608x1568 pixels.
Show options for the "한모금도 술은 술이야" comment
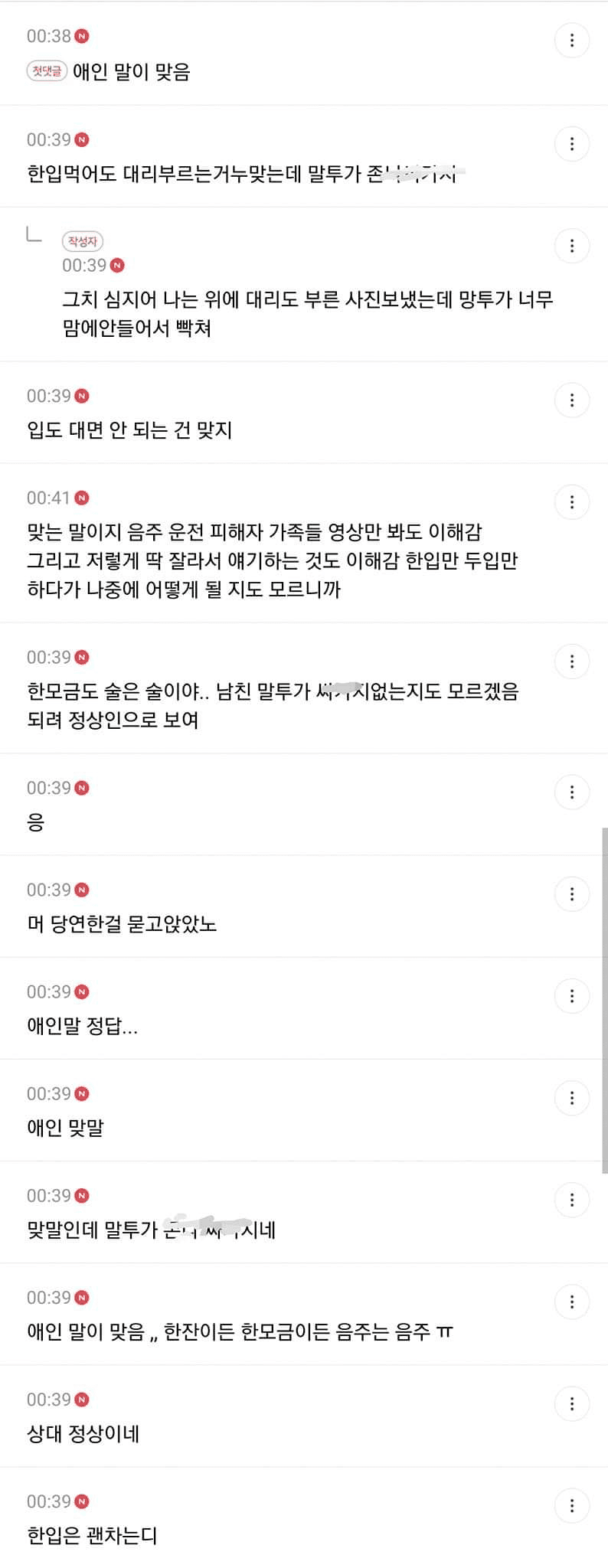[x=572, y=661]
